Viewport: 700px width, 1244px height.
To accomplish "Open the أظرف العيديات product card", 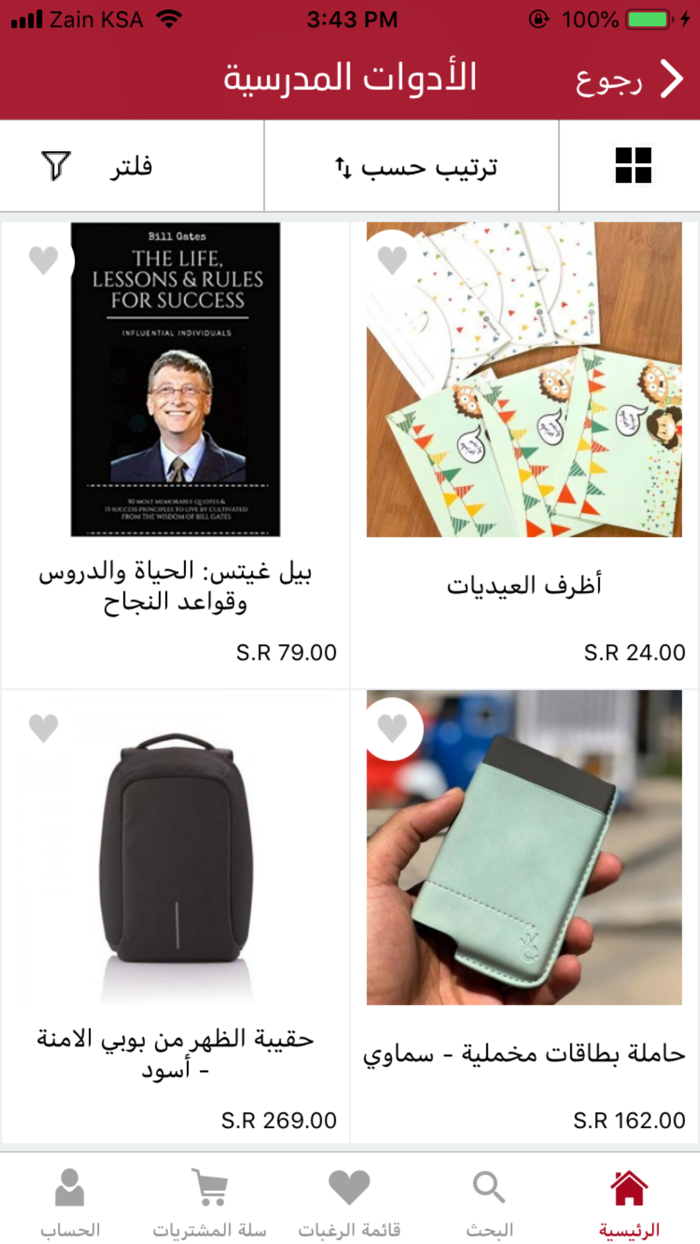I will pos(524,380).
